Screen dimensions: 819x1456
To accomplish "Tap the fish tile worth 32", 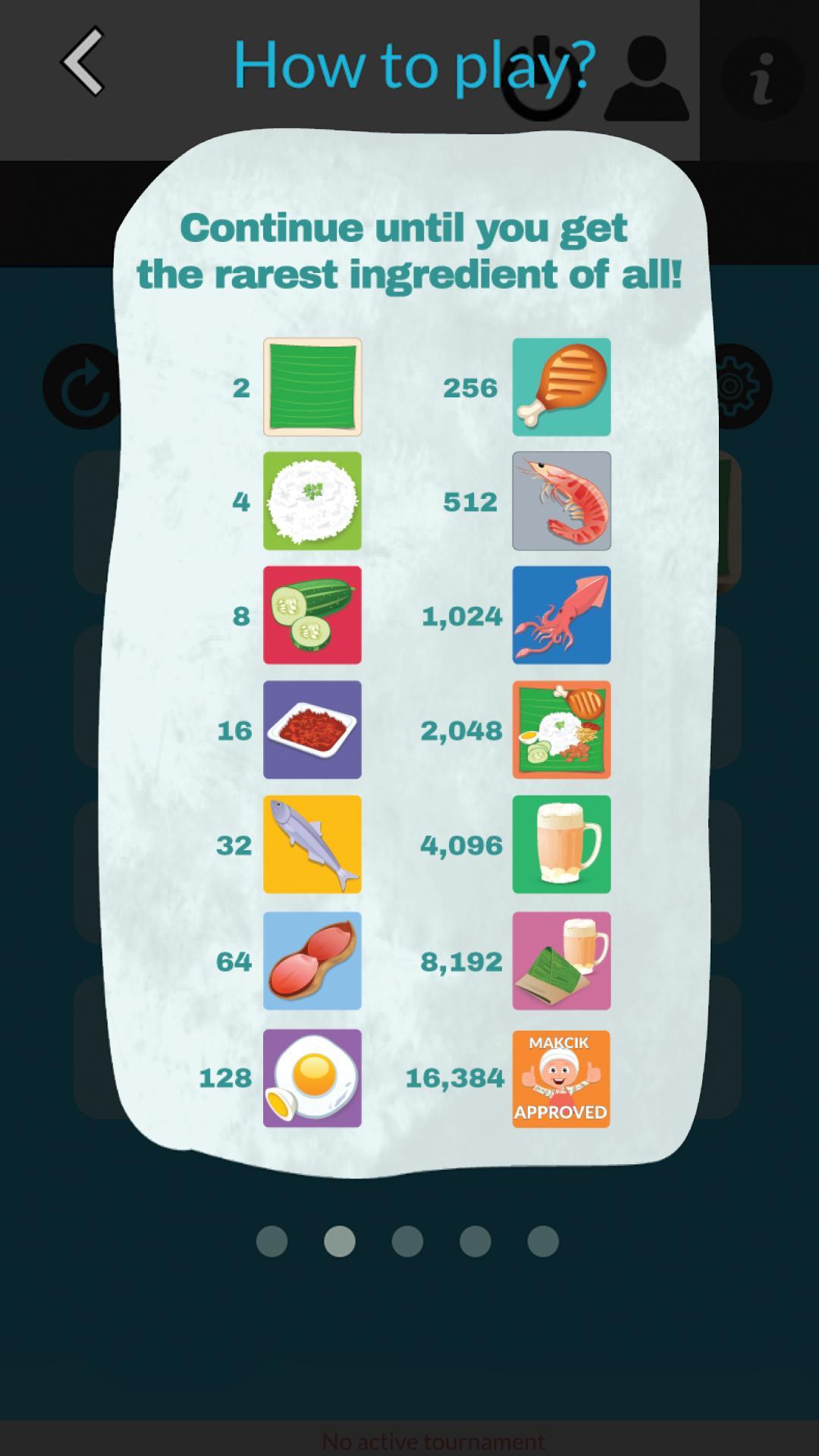I will point(312,845).
